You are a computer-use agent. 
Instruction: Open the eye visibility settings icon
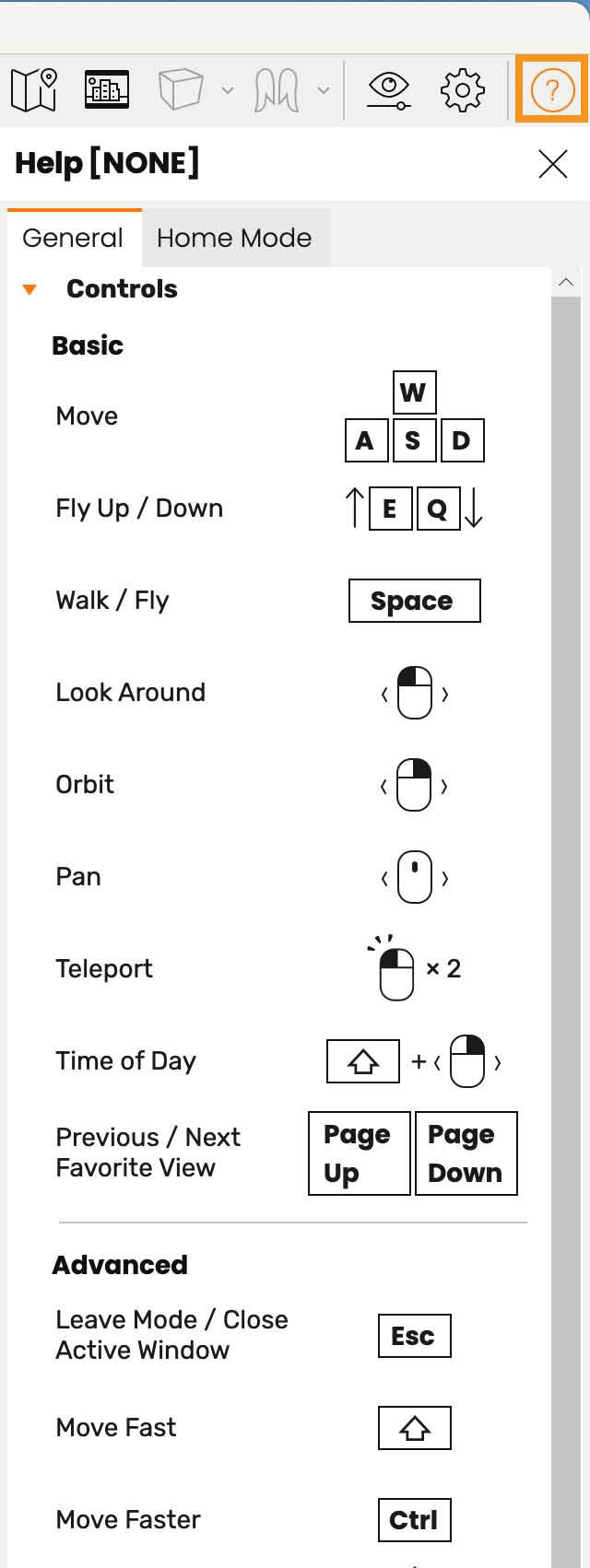pos(389,90)
